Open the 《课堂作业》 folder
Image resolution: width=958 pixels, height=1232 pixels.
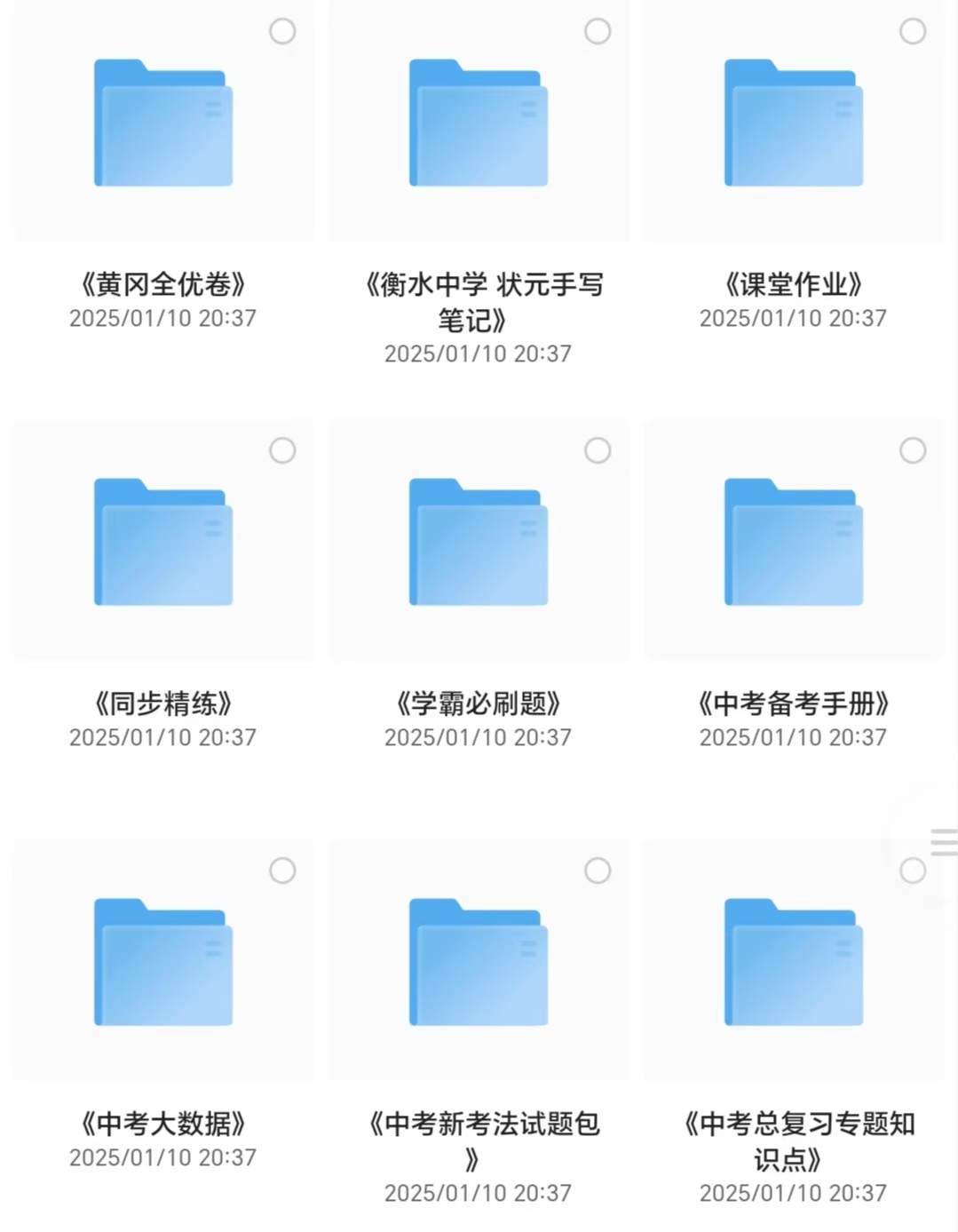click(794, 123)
